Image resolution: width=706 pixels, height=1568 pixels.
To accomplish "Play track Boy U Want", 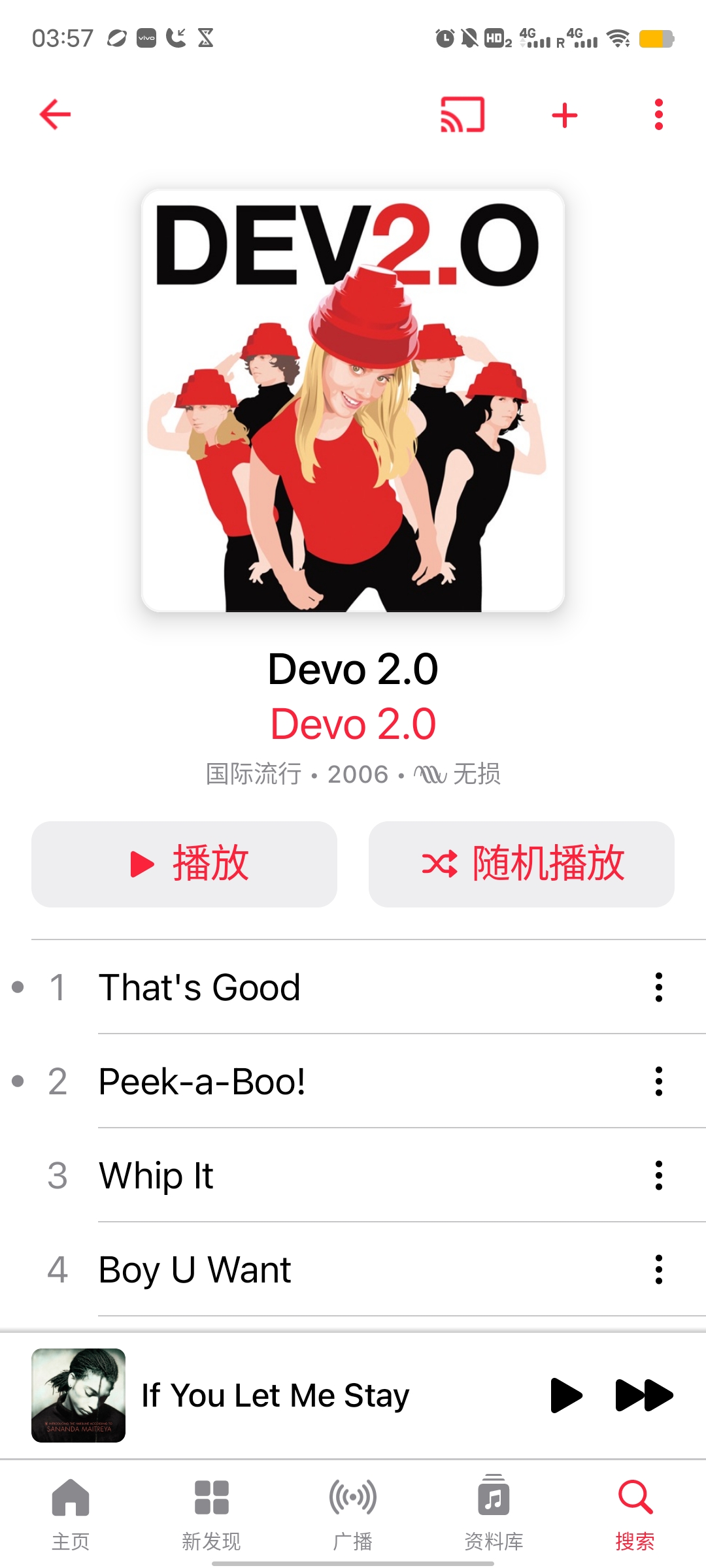I will [195, 1269].
